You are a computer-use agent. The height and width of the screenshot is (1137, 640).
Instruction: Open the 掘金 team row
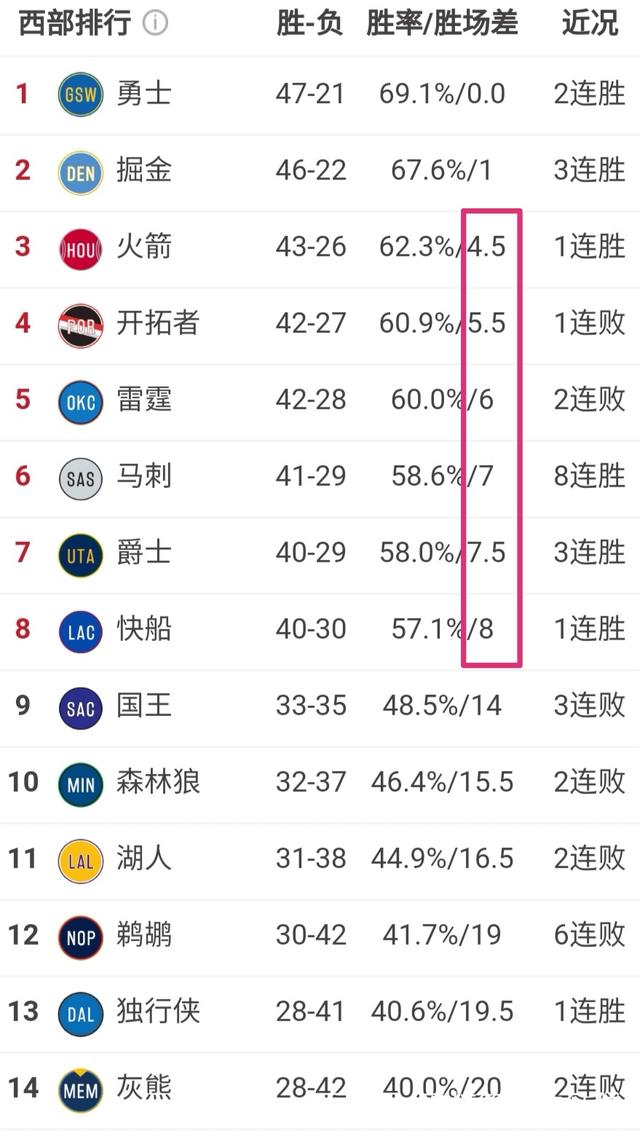(320, 172)
